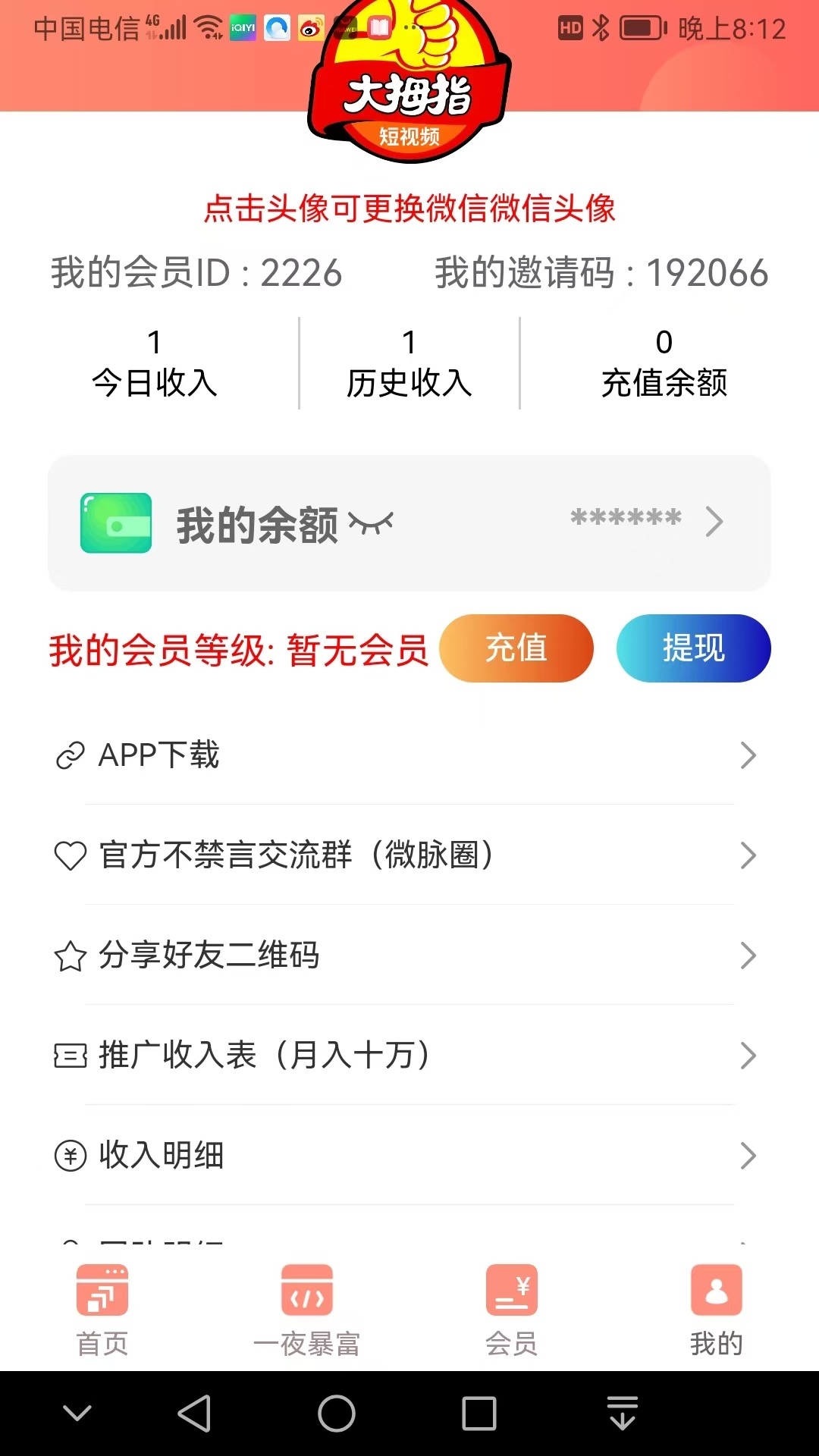Screen dimensions: 819x1456
Task: Switch to the 一夜暴富 tab
Action: (x=307, y=1310)
